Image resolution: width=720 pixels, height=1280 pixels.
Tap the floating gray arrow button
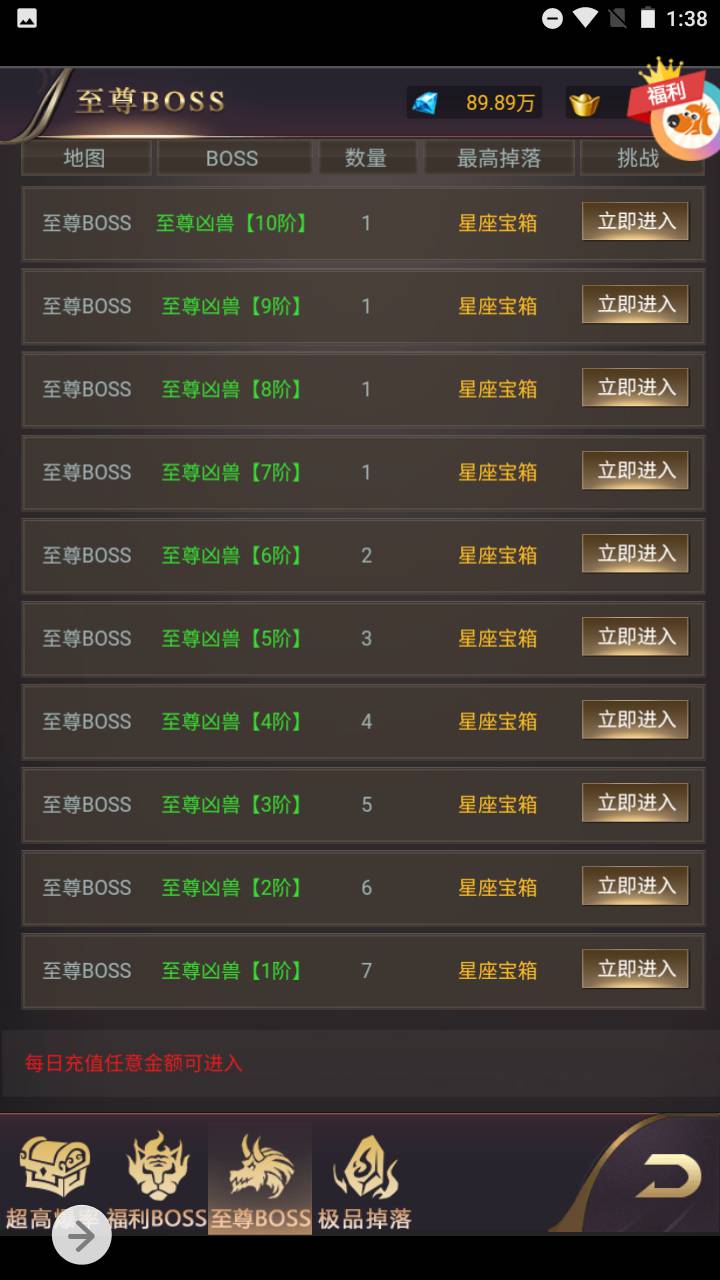pyautogui.click(x=82, y=1236)
